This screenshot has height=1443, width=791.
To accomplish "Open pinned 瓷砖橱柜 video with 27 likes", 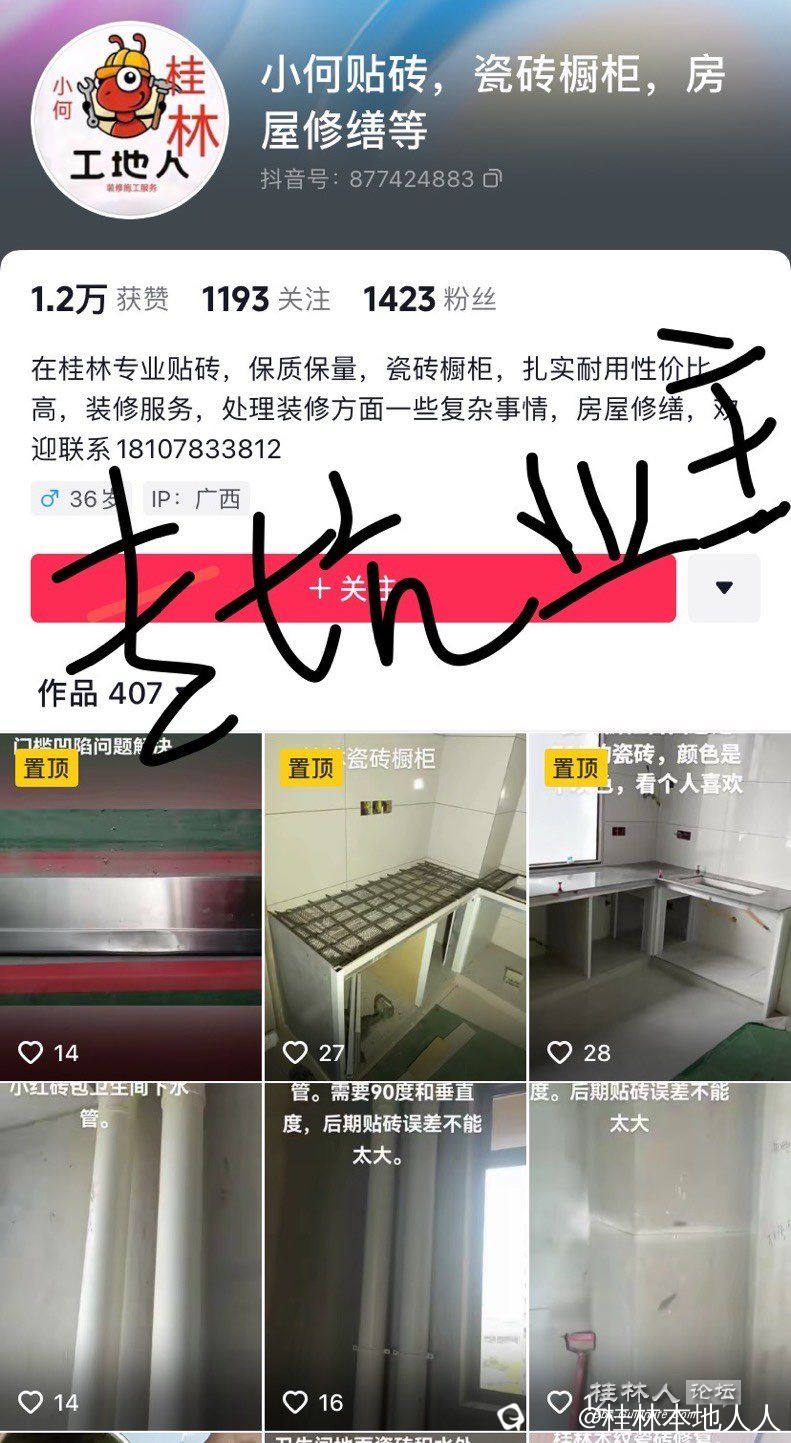I will tap(394, 905).
